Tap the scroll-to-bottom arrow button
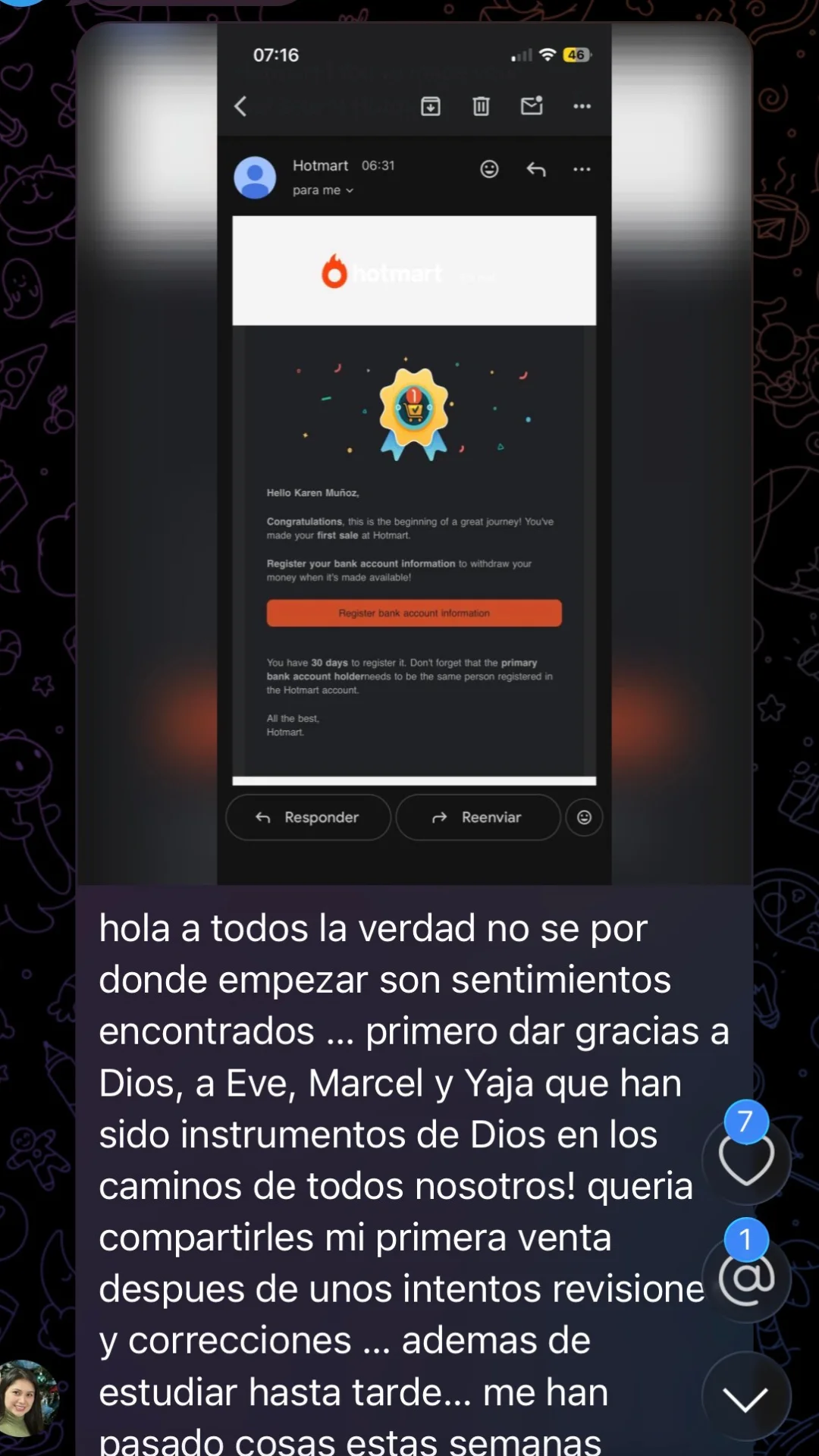Image resolution: width=819 pixels, height=1456 pixels. [x=746, y=1397]
